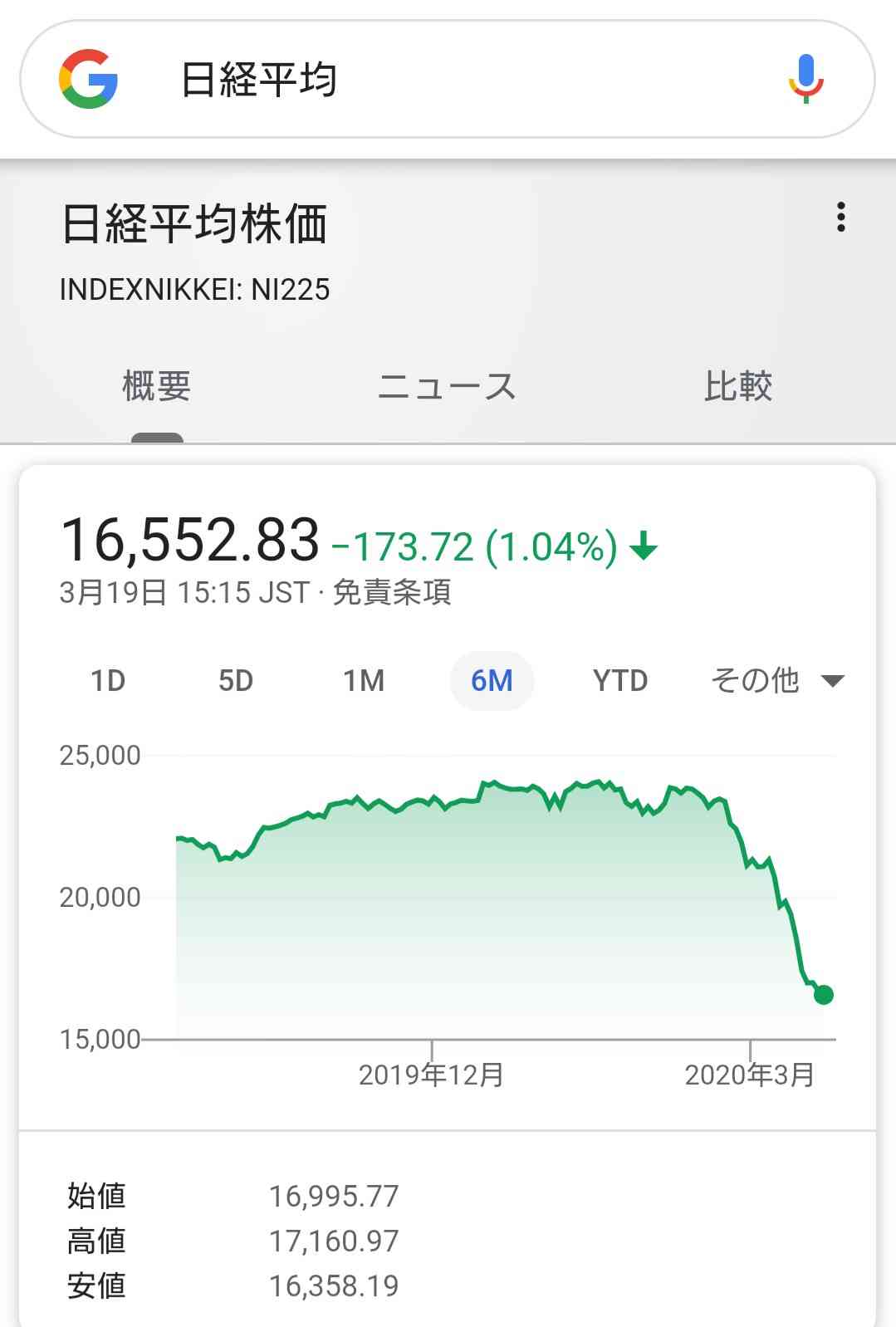Tap the Google logo
Image resolution: width=896 pixels, height=1327 pixels.
[88, 79]
